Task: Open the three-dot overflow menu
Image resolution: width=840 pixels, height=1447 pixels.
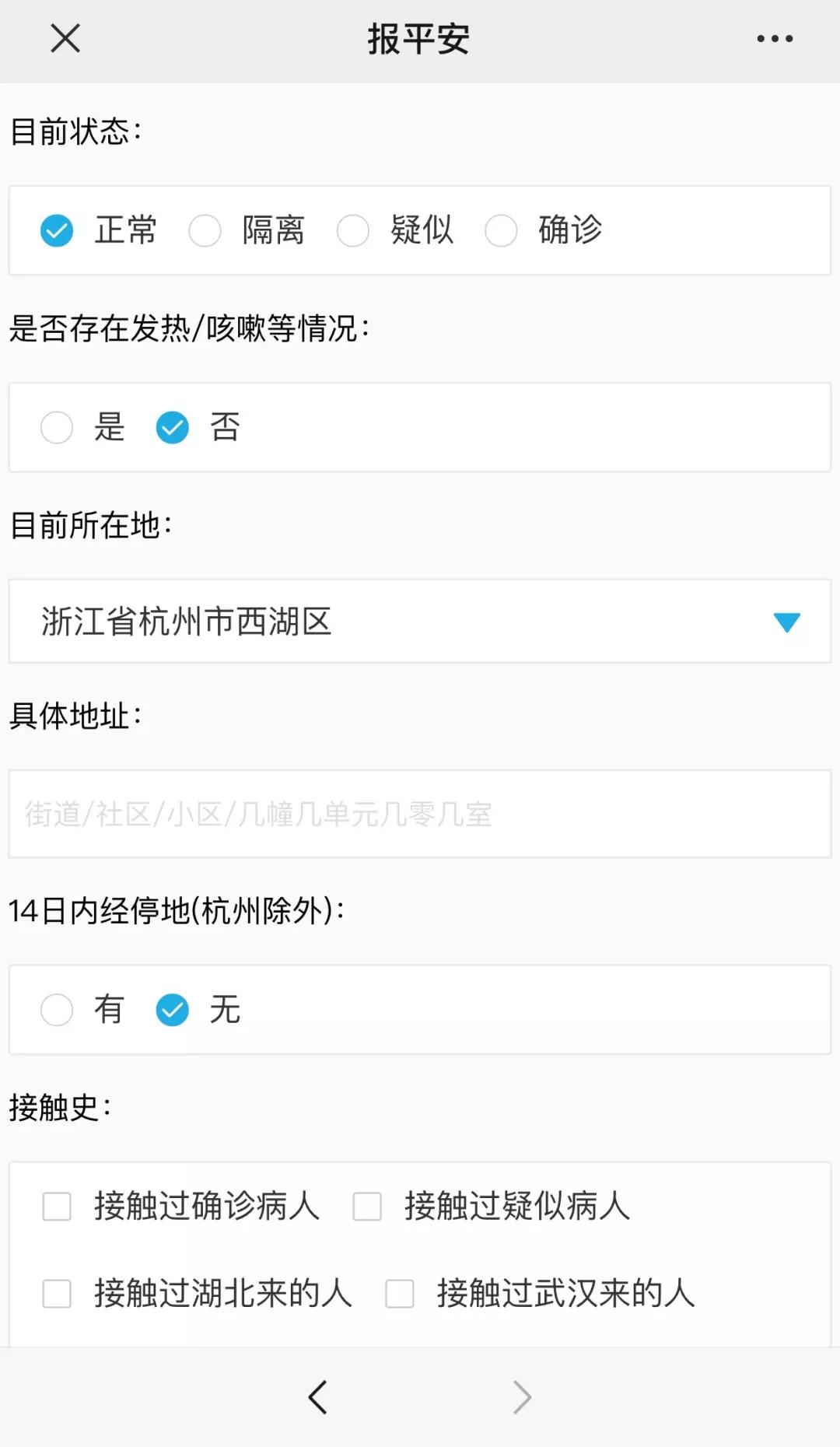Action: [x=775, y=38]
